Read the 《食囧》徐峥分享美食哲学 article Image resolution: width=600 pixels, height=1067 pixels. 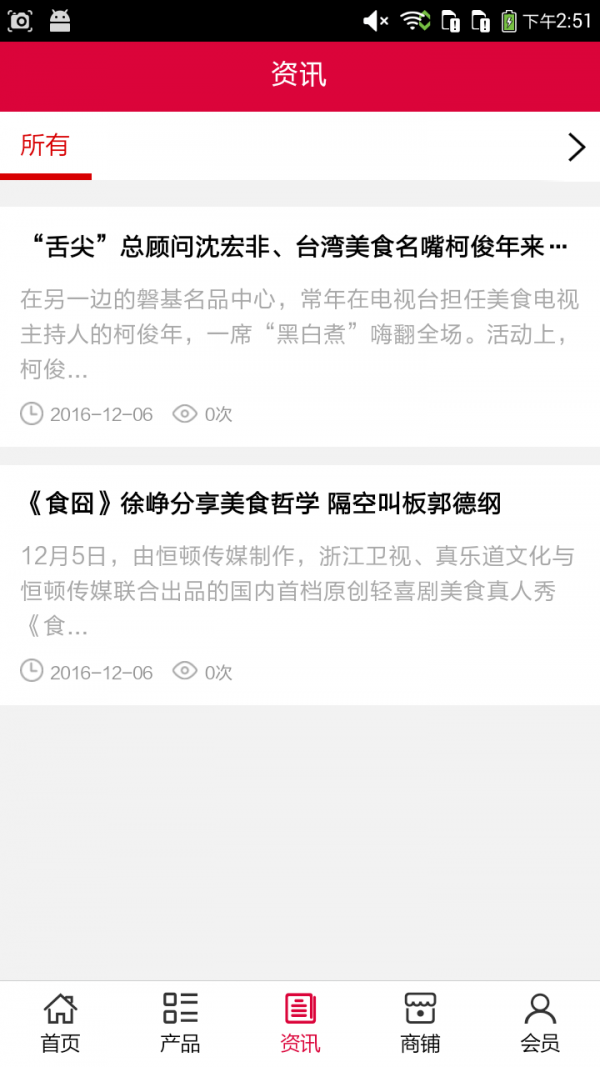tap(260, 504)
